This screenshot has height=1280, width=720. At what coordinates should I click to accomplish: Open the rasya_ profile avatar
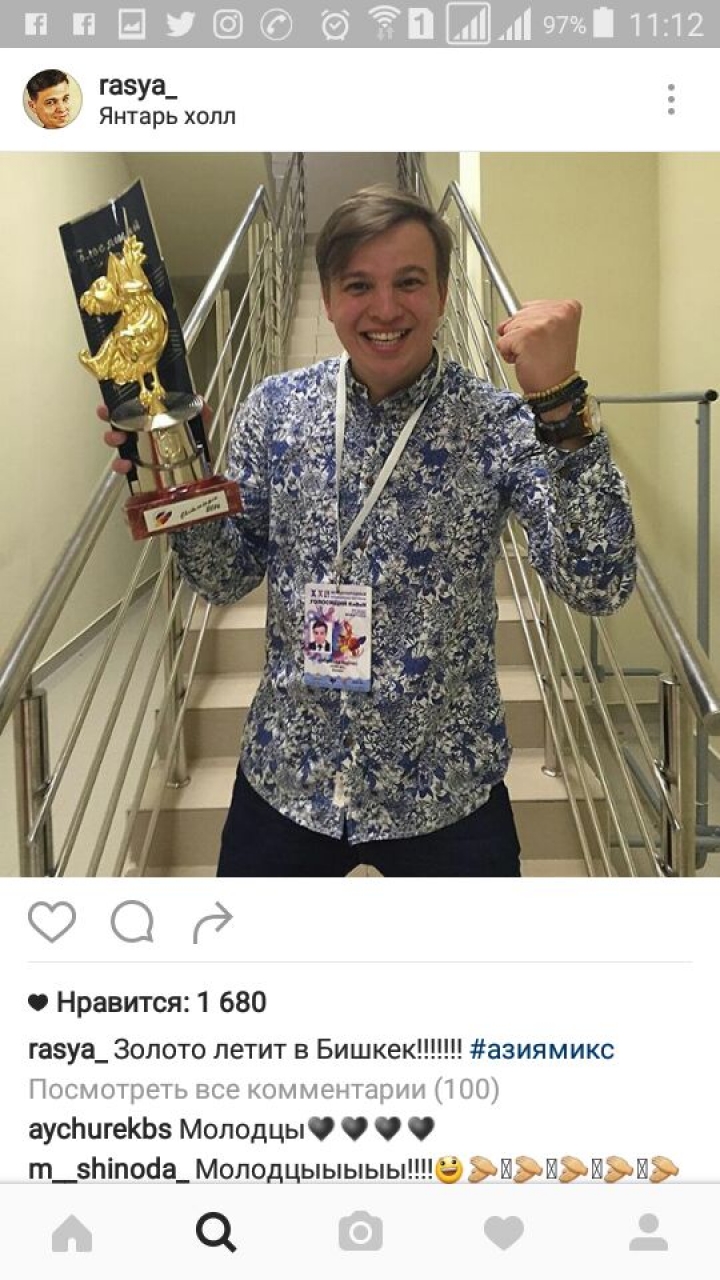(x=52, y=99)
